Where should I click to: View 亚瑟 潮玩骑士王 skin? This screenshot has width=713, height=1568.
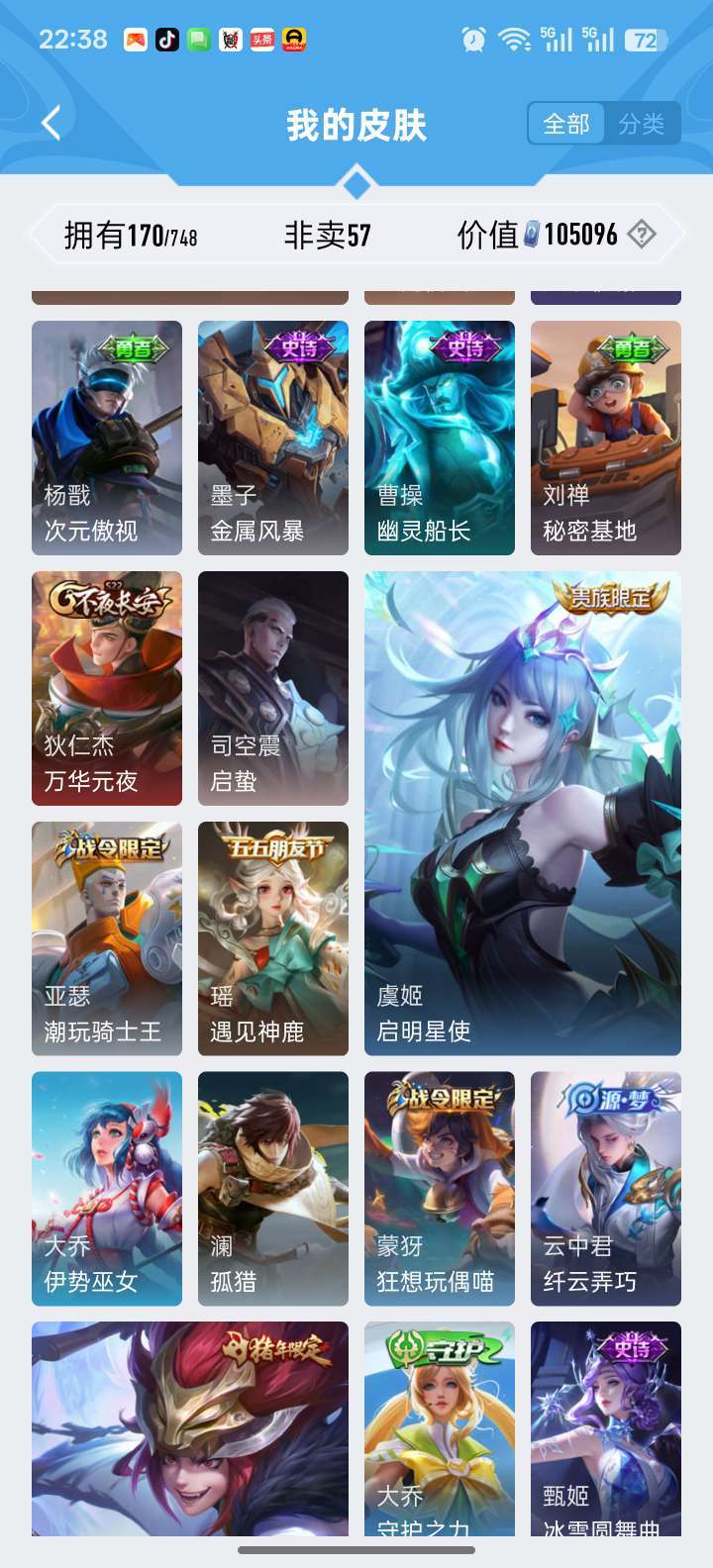[107, 938]
